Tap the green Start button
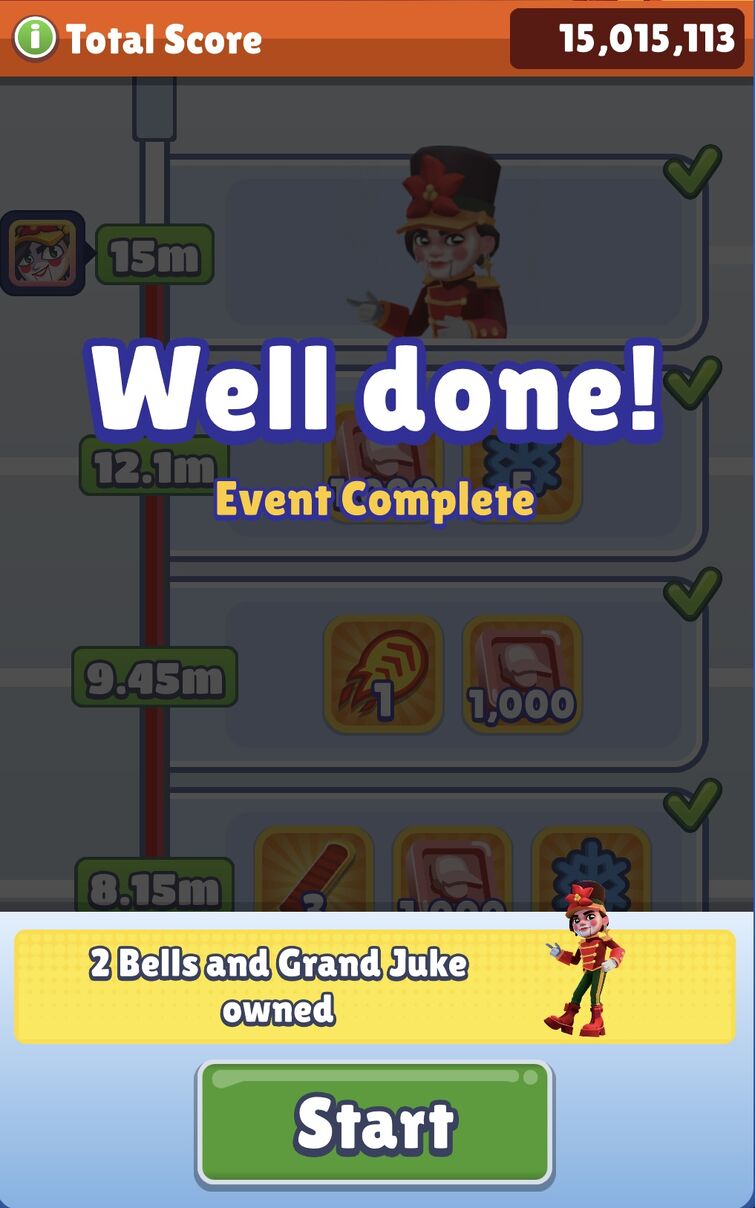The width and height of the screenshot is (755, 1208). 374,1122
